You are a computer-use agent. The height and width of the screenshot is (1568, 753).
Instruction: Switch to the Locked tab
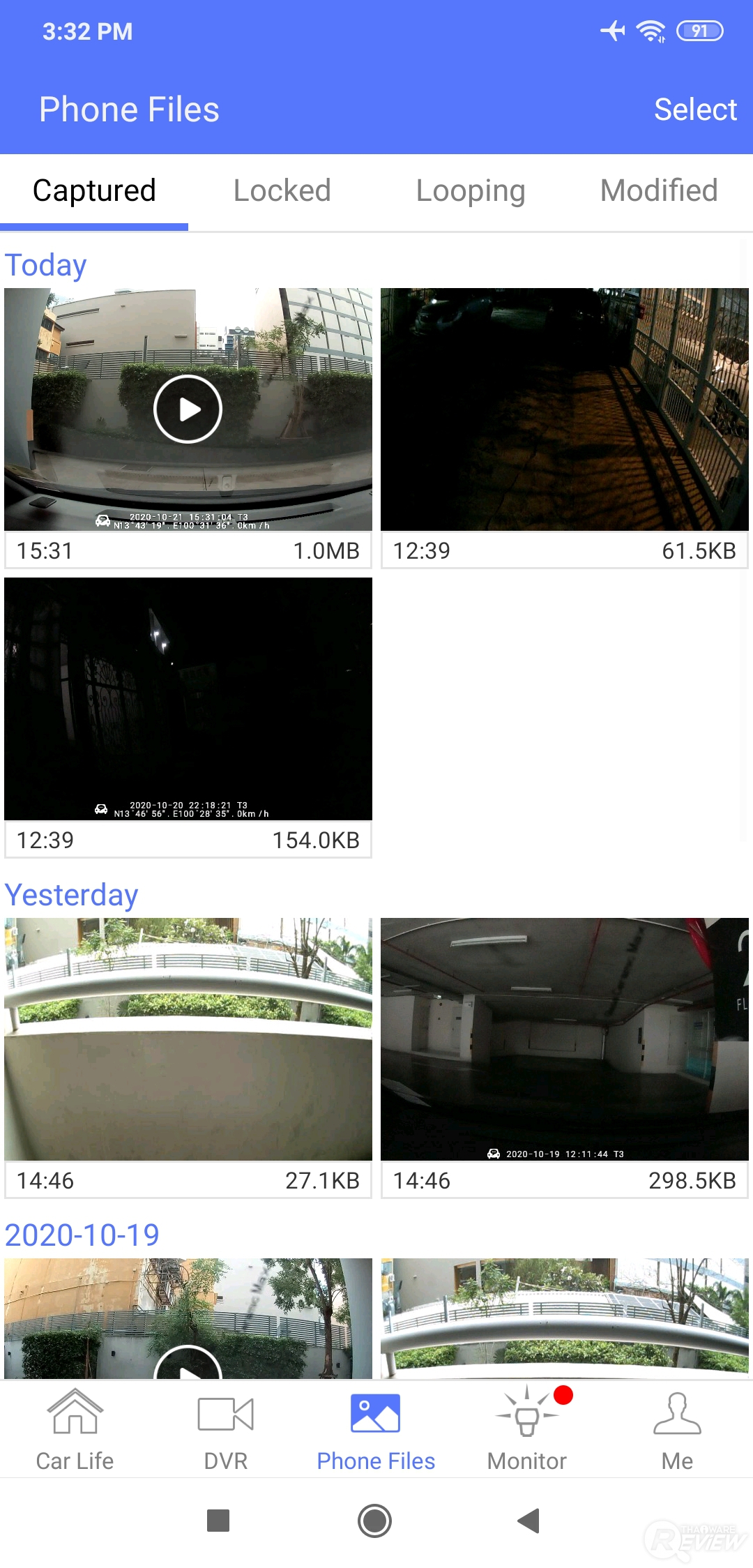pos(282,191)
